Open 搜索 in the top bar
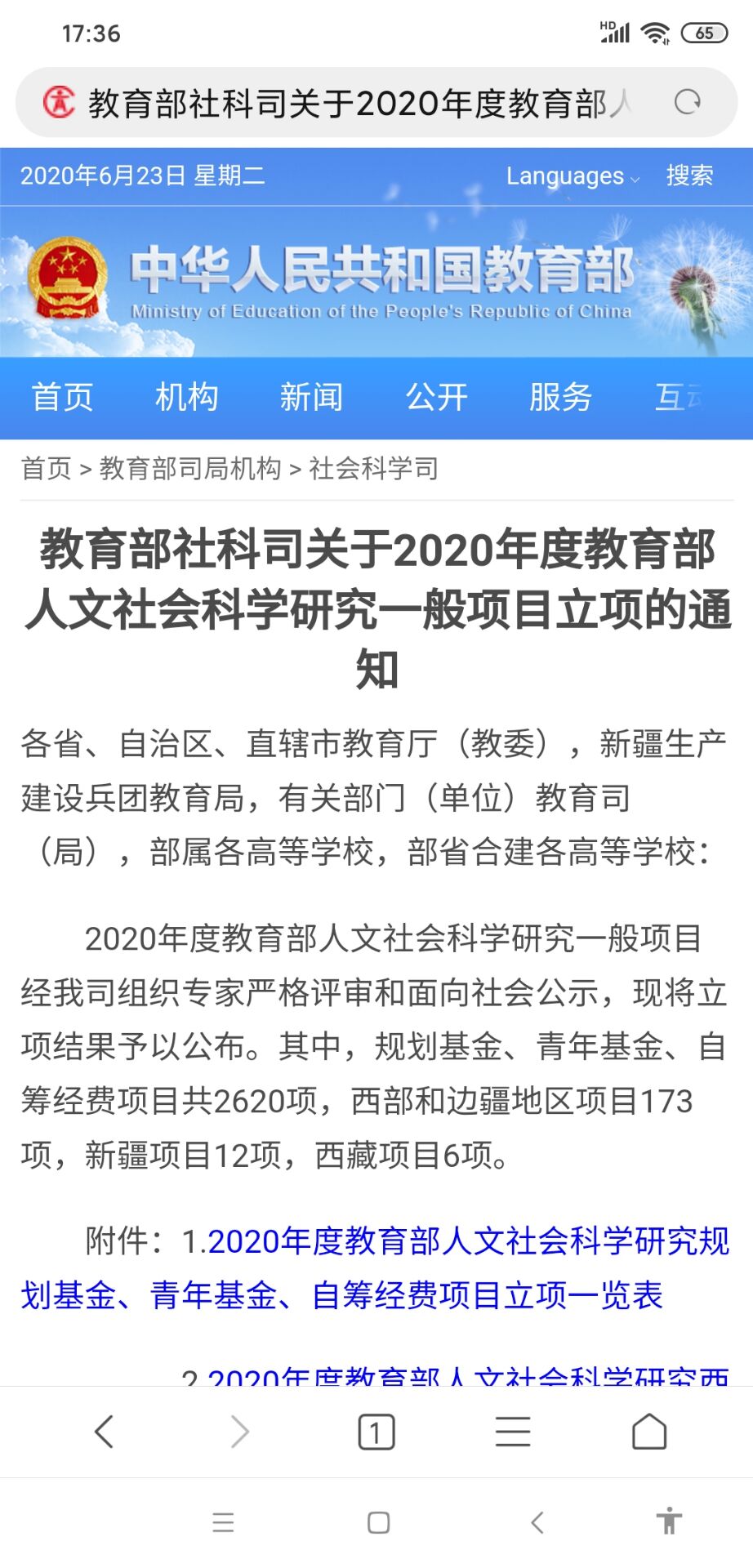The height and width of the screenshot is (1568, 753). point(689,176)
